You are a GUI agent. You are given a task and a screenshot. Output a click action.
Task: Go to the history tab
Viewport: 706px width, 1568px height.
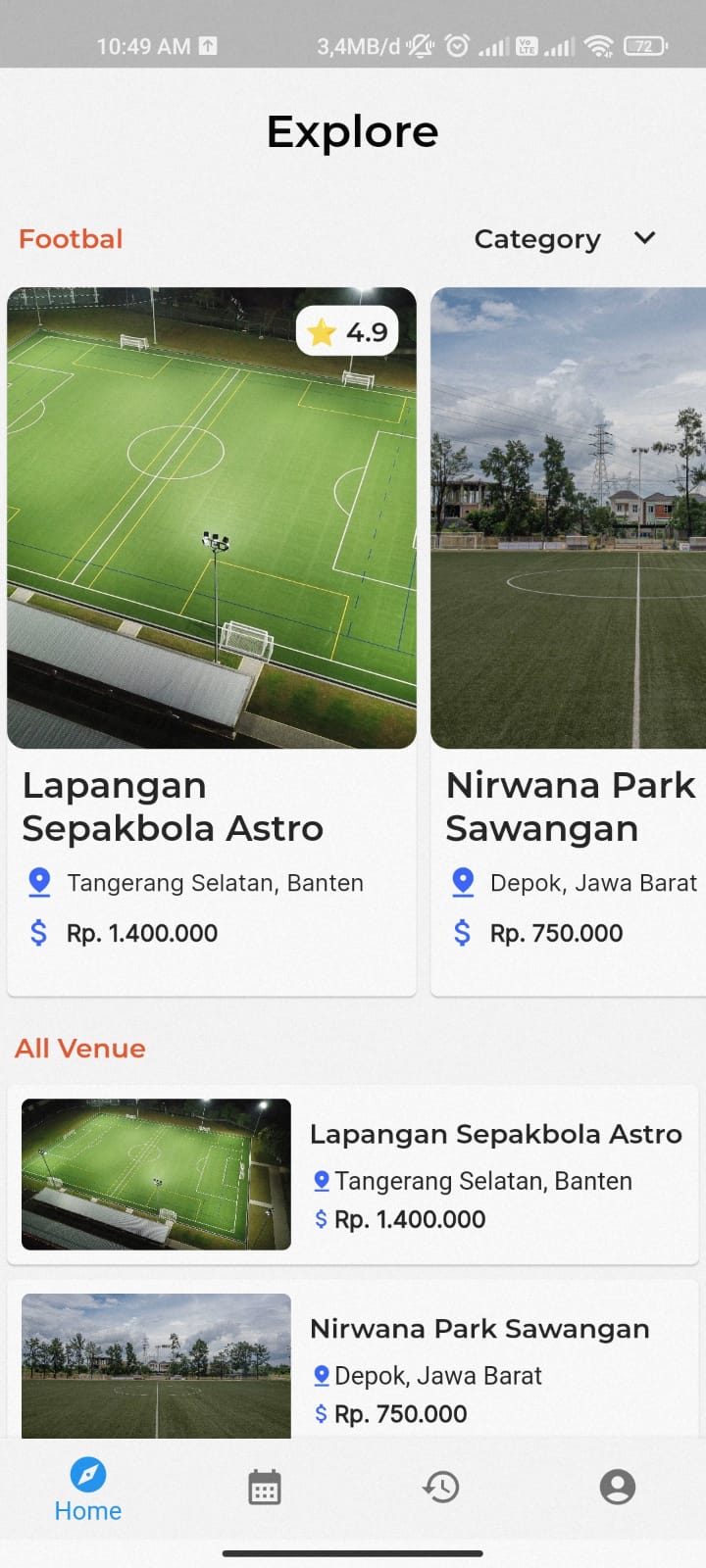[x=441, y=1488]
